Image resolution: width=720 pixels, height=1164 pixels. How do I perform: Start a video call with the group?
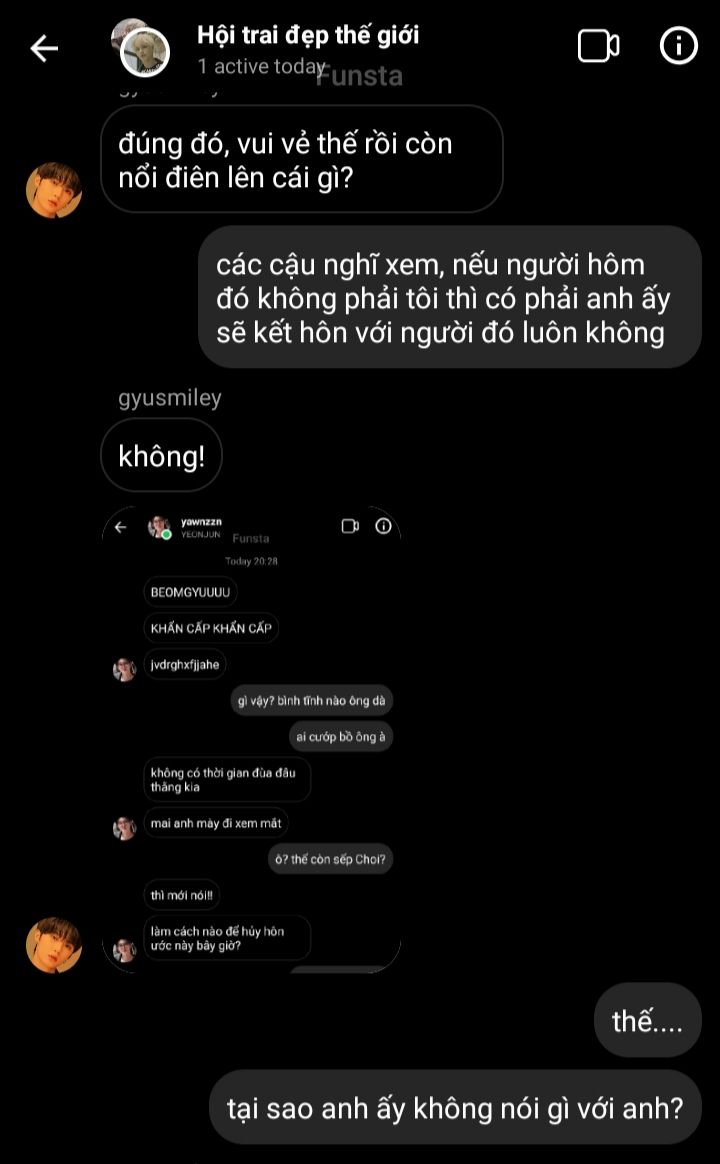(598, 46)
